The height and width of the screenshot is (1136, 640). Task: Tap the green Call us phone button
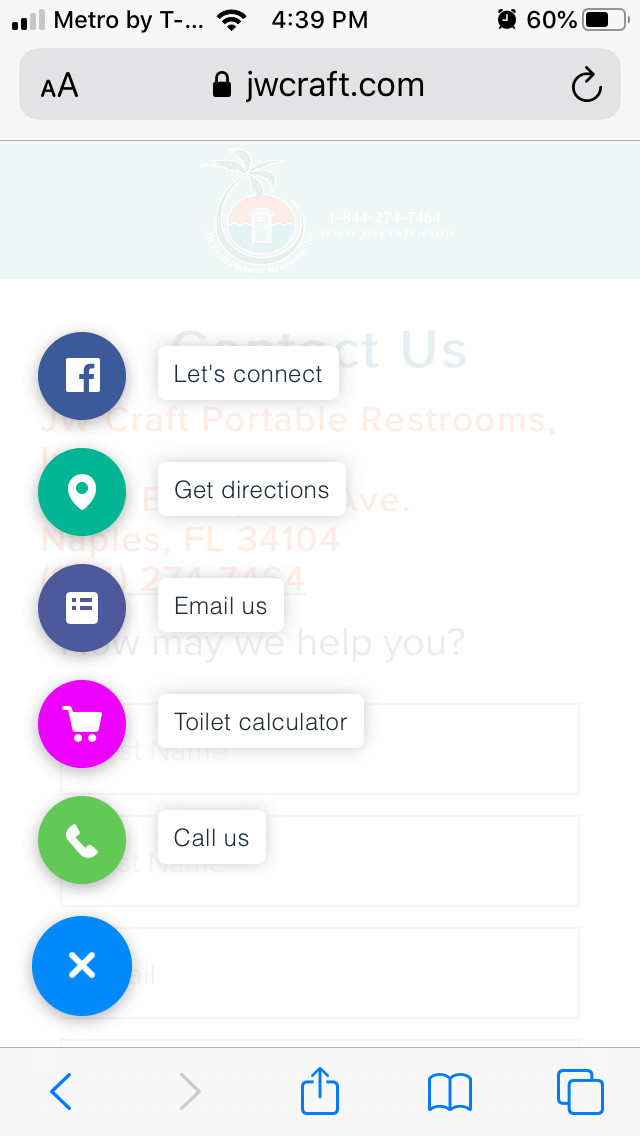(x=82, y=840)
